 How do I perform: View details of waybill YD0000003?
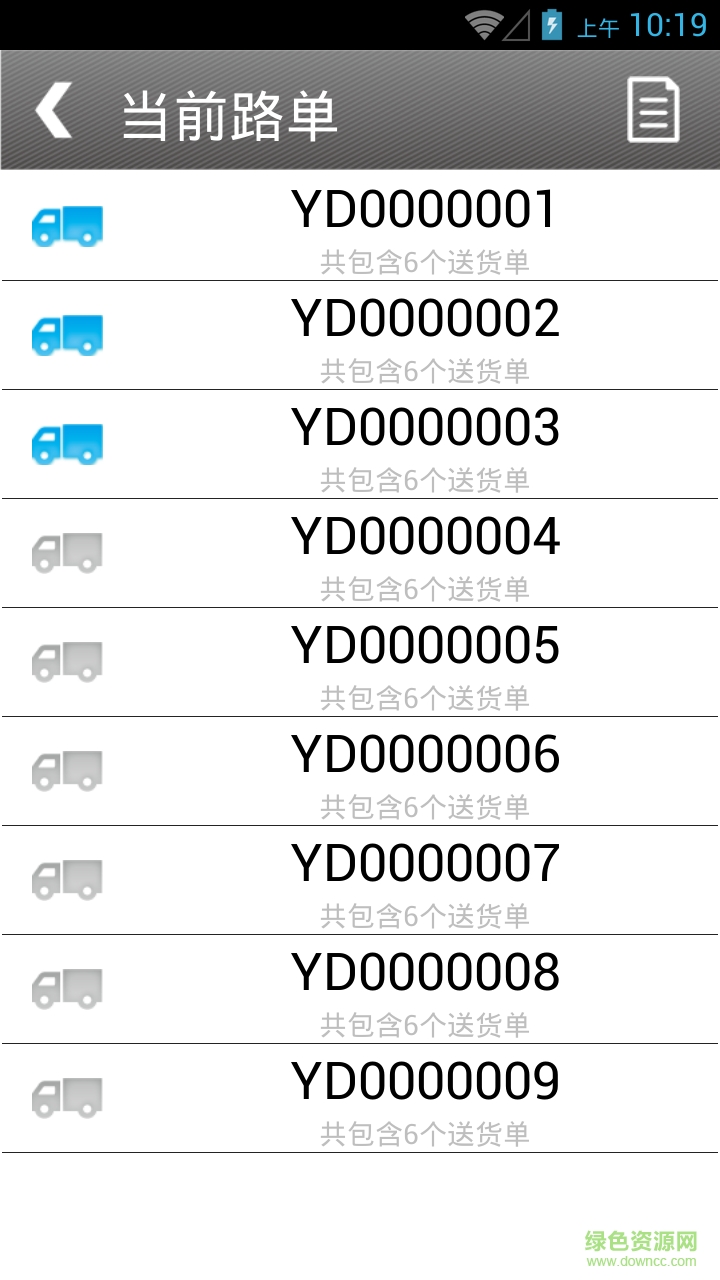[x=425, y=444]
